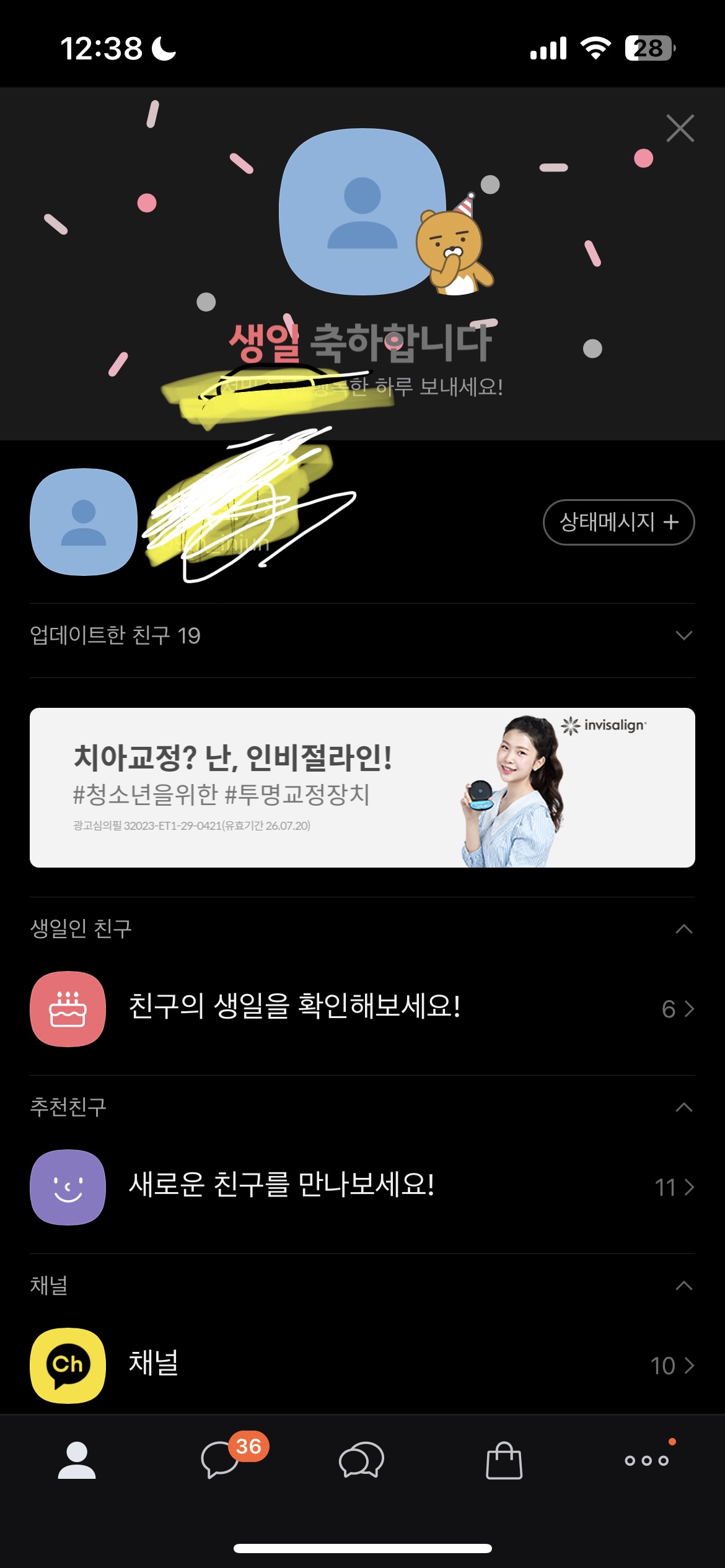Open 새로운 친구를 만나보세요 row

click(362, 1187)
